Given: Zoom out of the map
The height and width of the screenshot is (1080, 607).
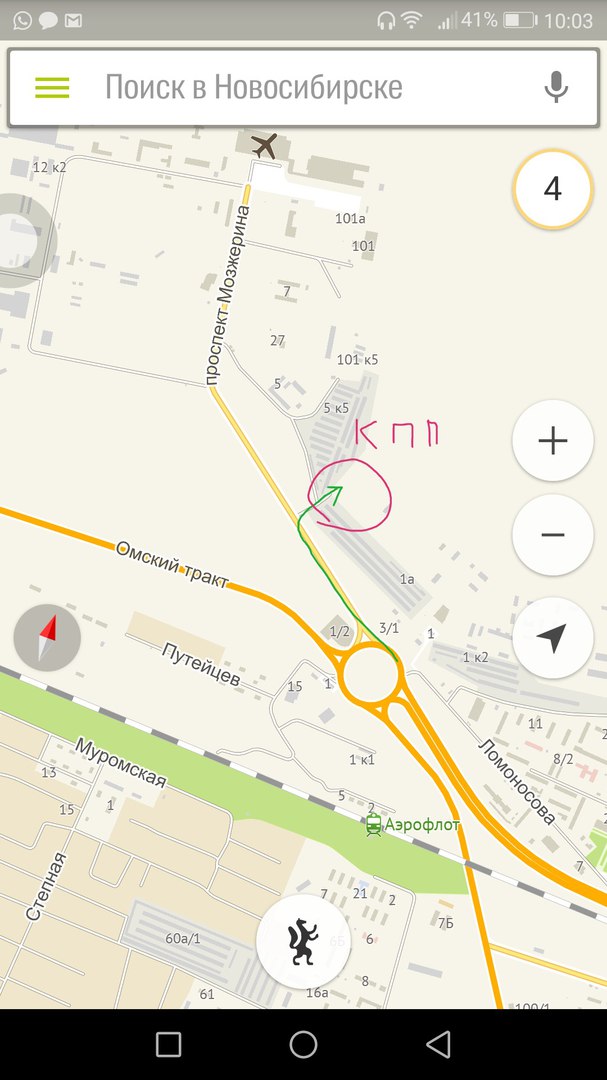Looking at the screenshot, I should click(552, 535).
